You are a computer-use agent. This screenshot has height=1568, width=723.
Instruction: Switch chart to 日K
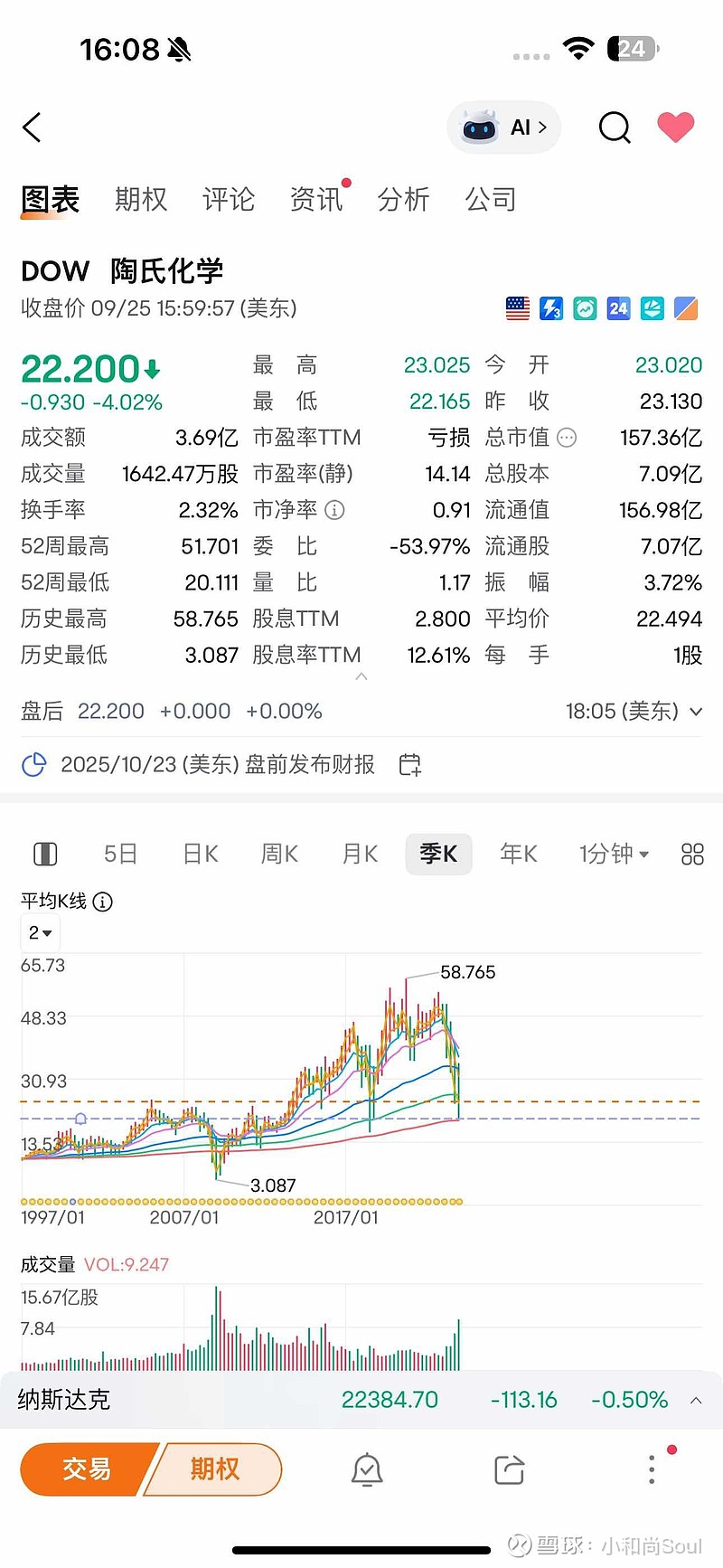point(201,854)
